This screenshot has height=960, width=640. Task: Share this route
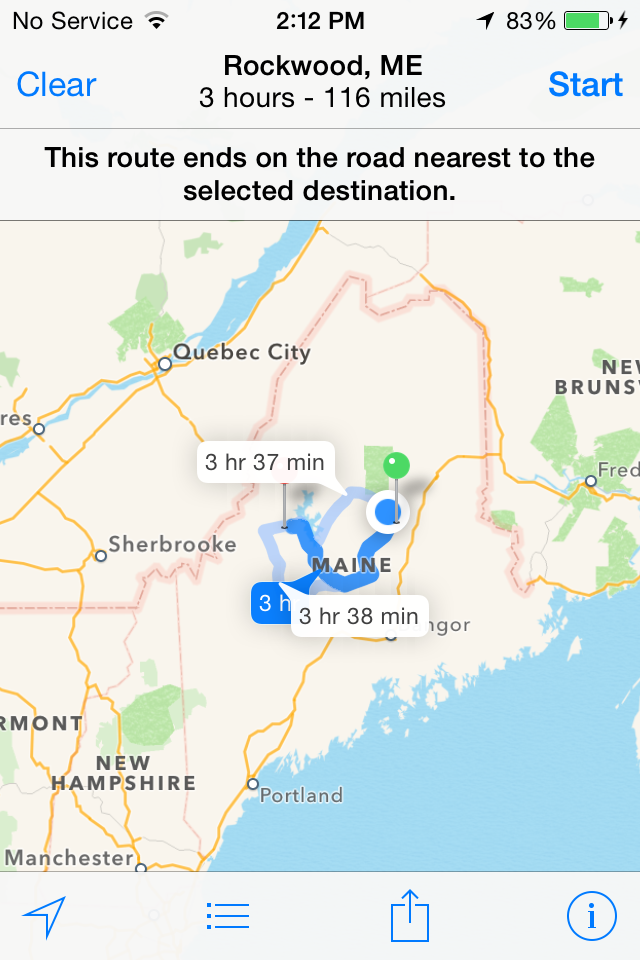(x=410, y=915)
